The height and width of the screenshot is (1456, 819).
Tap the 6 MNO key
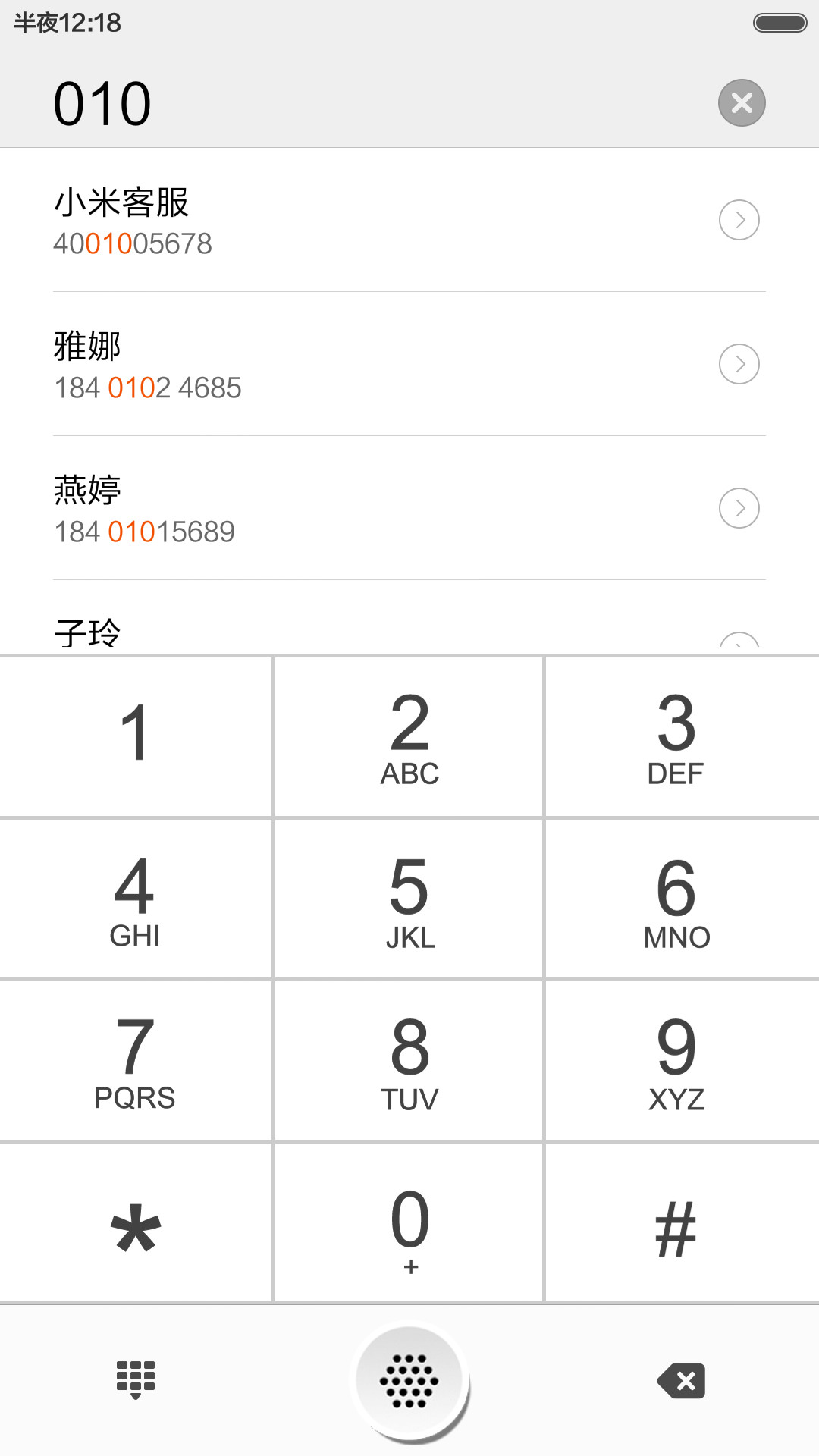pyautogui.click(x=682, y=899)
